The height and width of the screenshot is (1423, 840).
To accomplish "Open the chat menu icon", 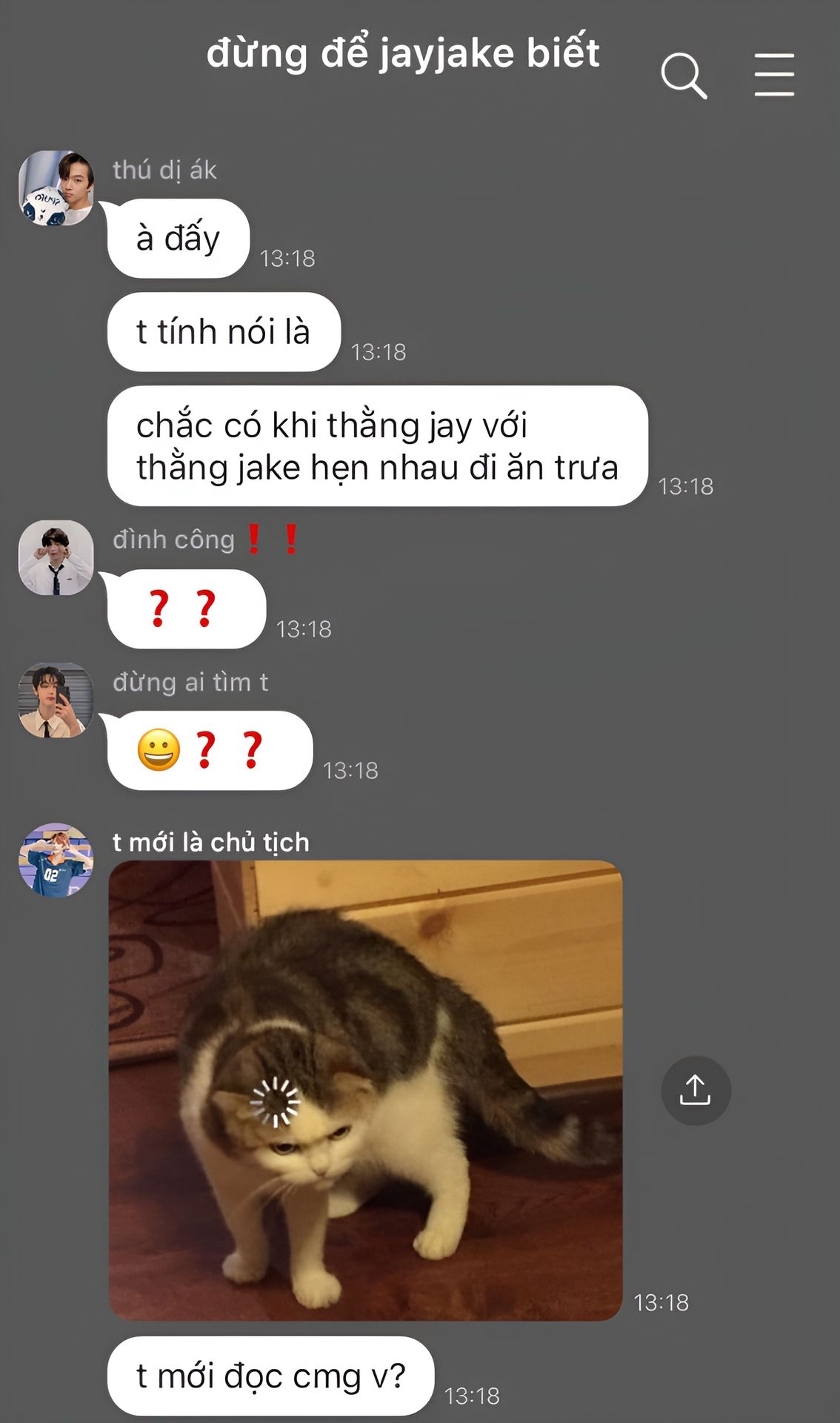I will [774, 75].
